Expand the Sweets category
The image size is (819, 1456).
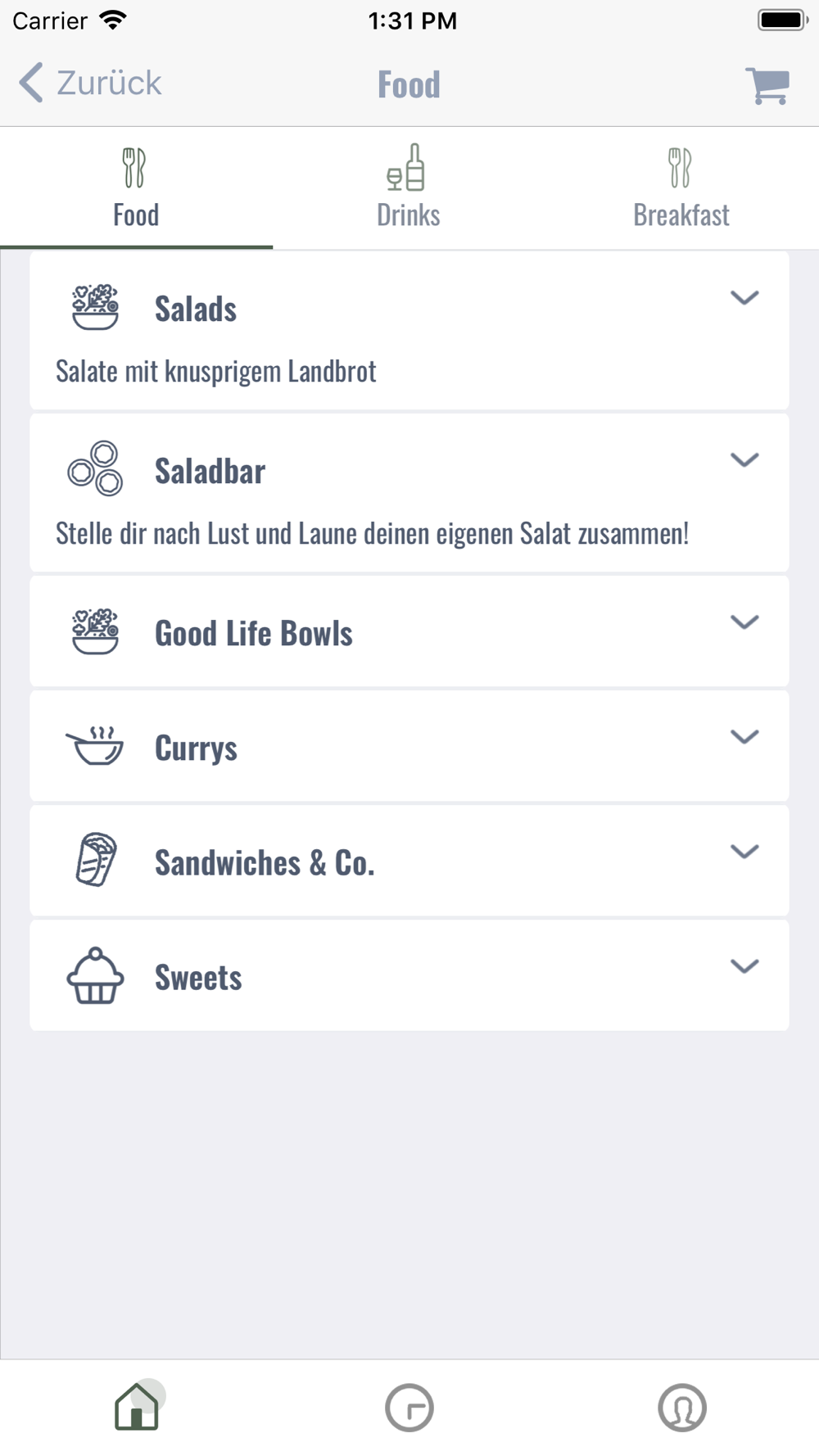point(409,976)
